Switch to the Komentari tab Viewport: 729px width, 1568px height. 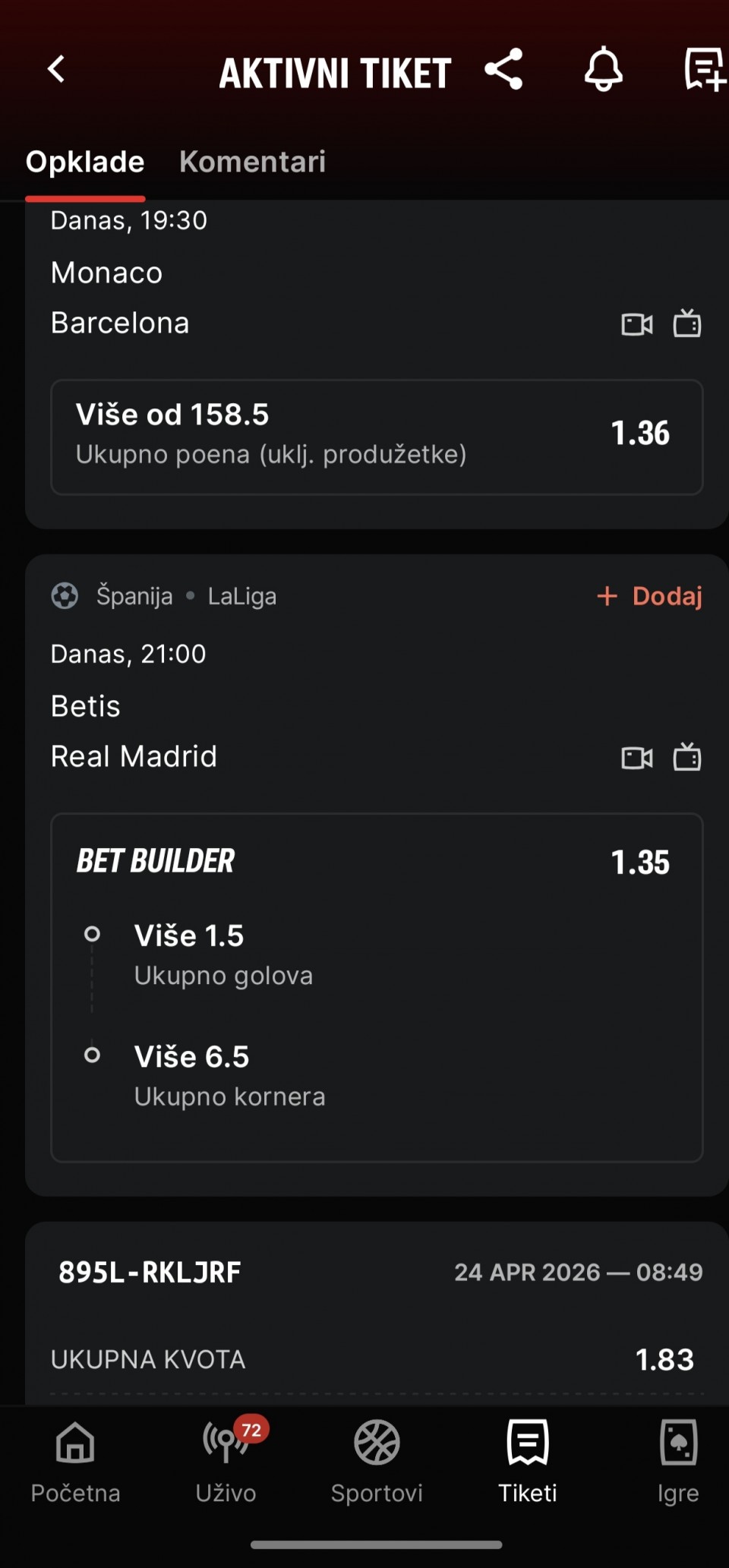coord(252,162)
